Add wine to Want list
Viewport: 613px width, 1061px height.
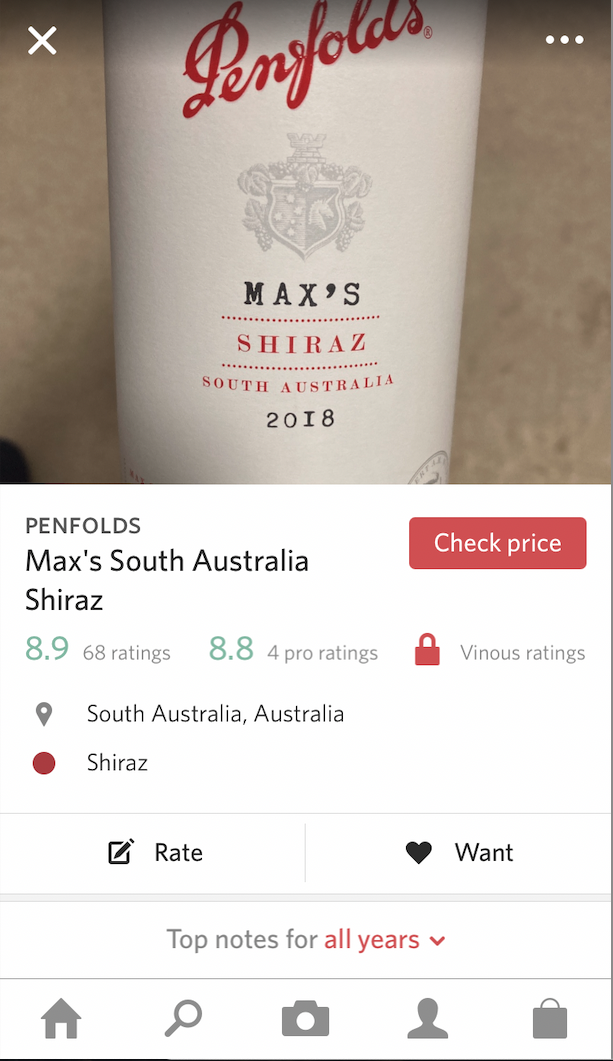pyautogui.click(x=459, y=852)
